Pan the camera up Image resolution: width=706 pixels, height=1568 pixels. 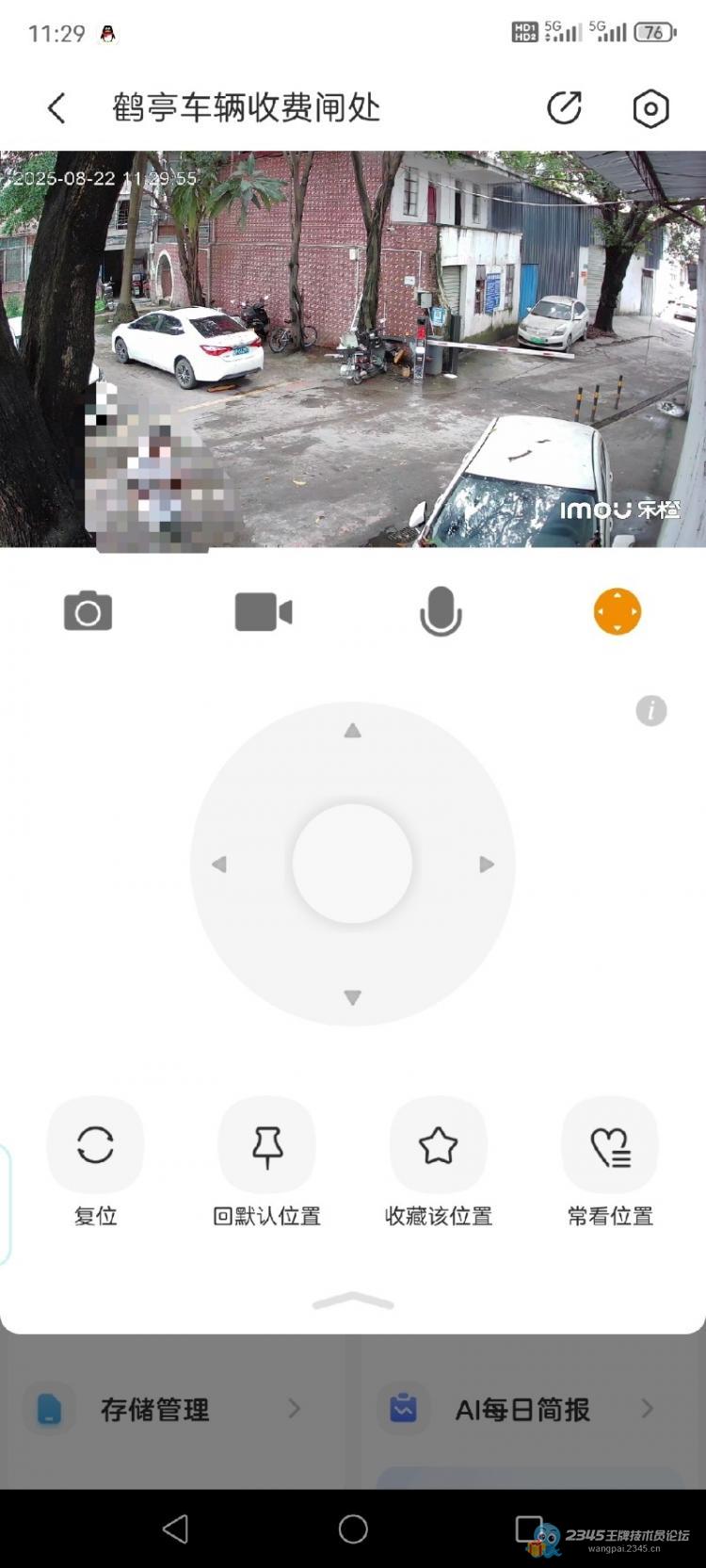[x=352, y=731]
